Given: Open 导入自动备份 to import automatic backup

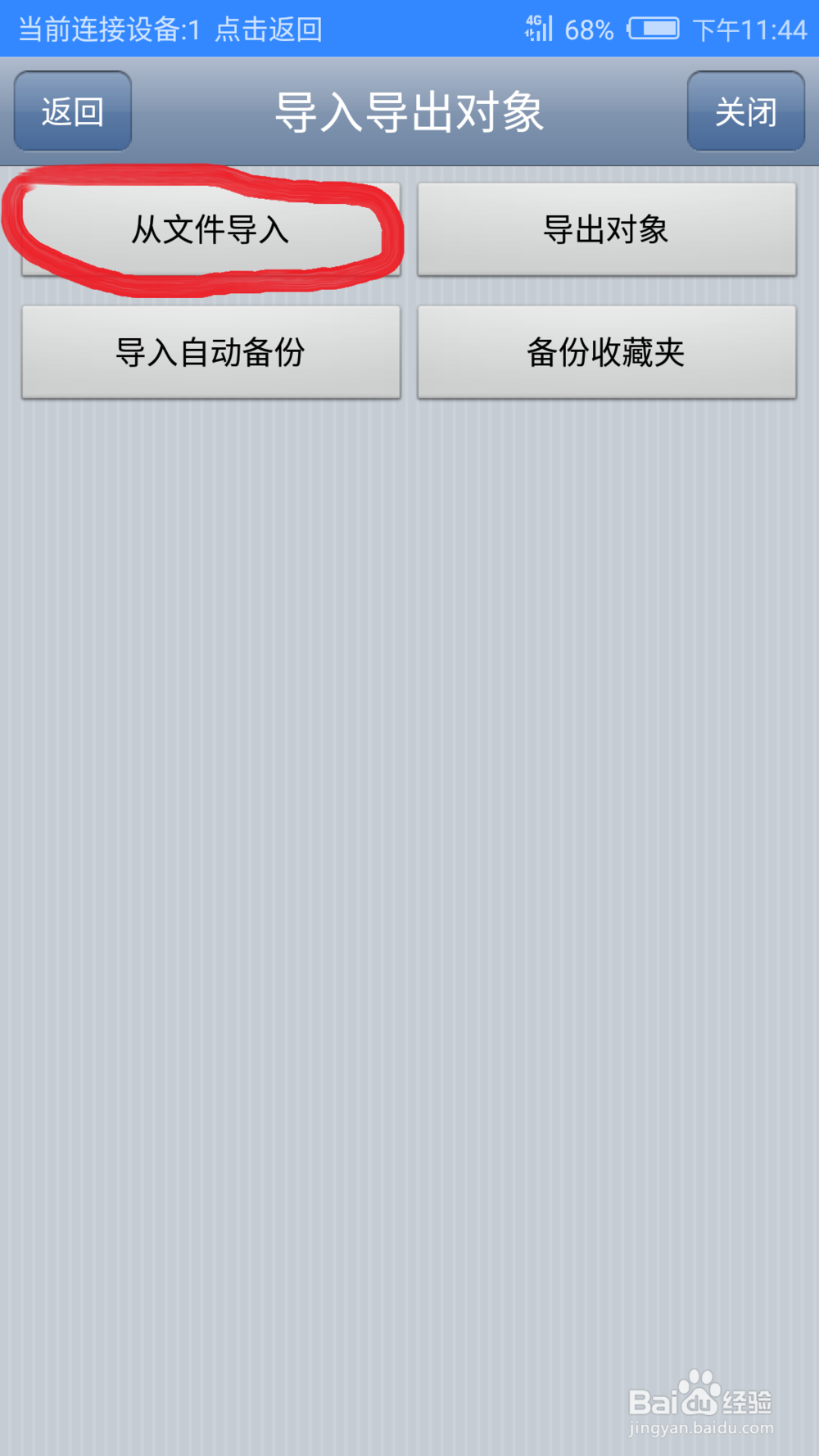Looking at the screenshot, I should click(211, 353).
